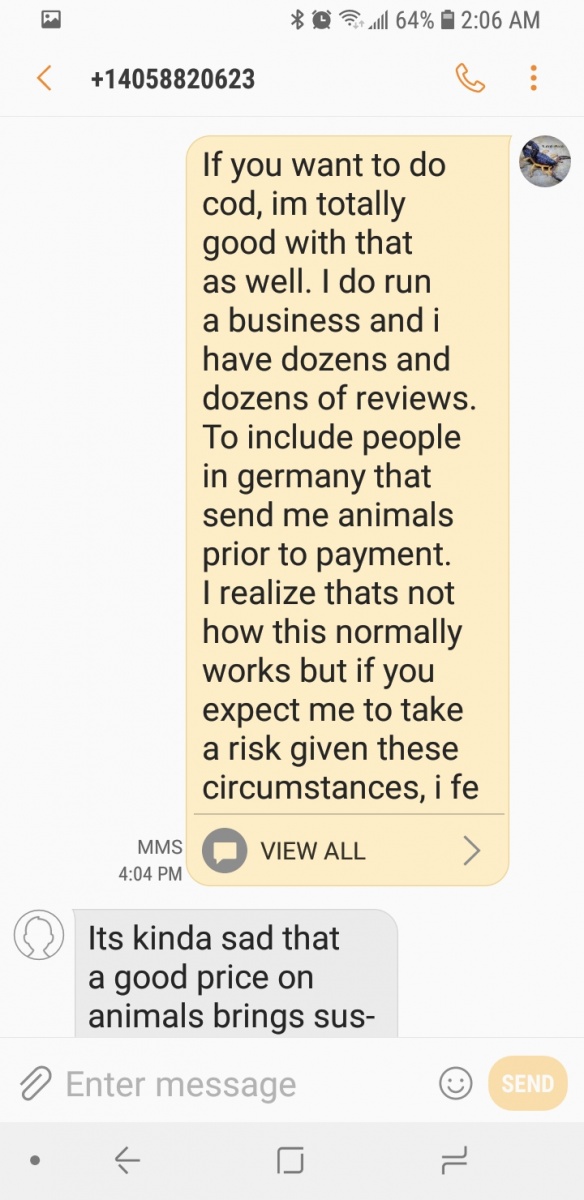
Task: Open the recent apps view
Action: (x=455, y=1160)
